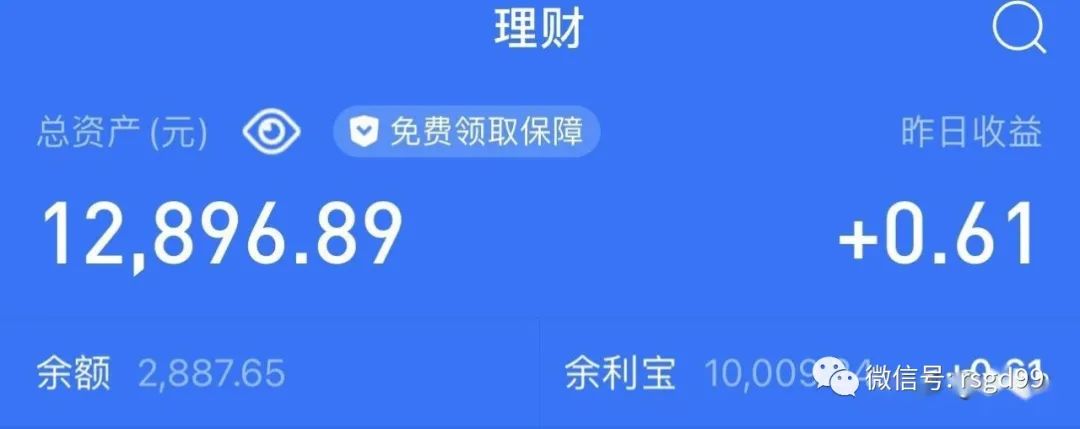Viewport: 1080px width, 429px height.
Task: Open the search icon
Action: coord(1019,31)
